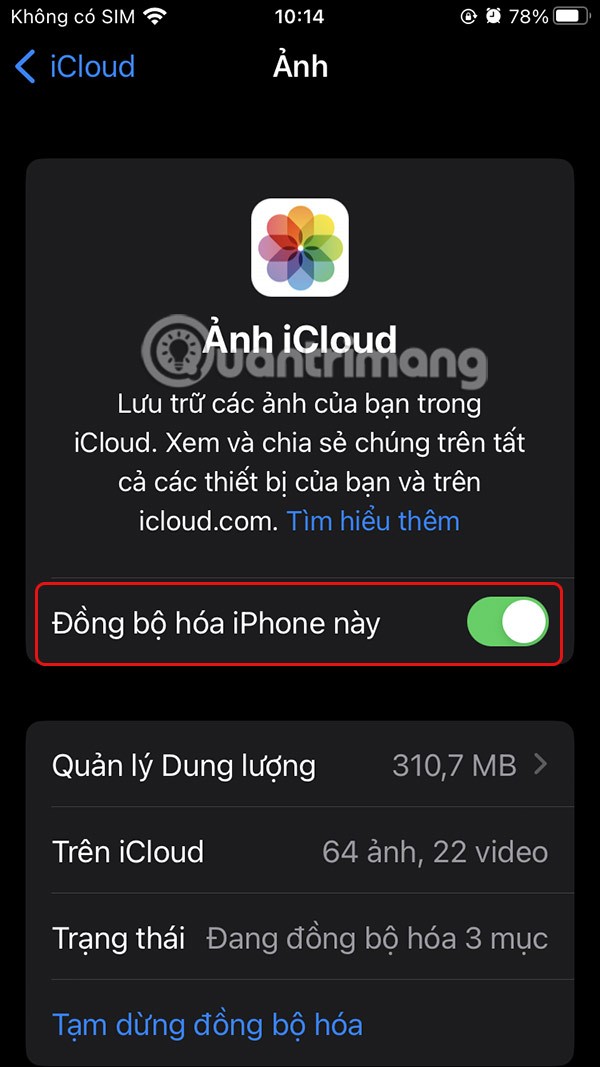Open the Tìm hiểu thêm link

pyautogui.click(x=373, y=521)
